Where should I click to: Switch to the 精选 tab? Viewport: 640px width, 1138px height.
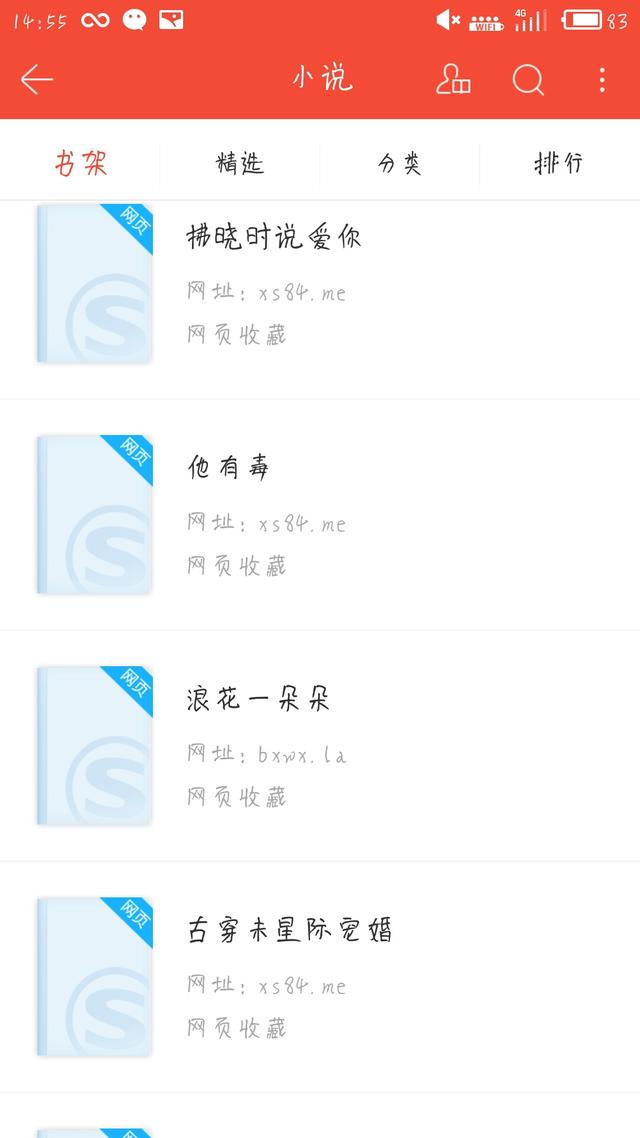[x=240, y=163]
